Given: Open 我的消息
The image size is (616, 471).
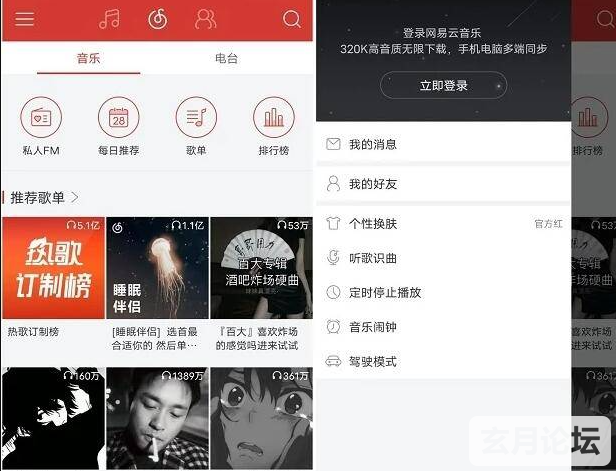Looking at the screenshot, I should click(x=373, y=145).
